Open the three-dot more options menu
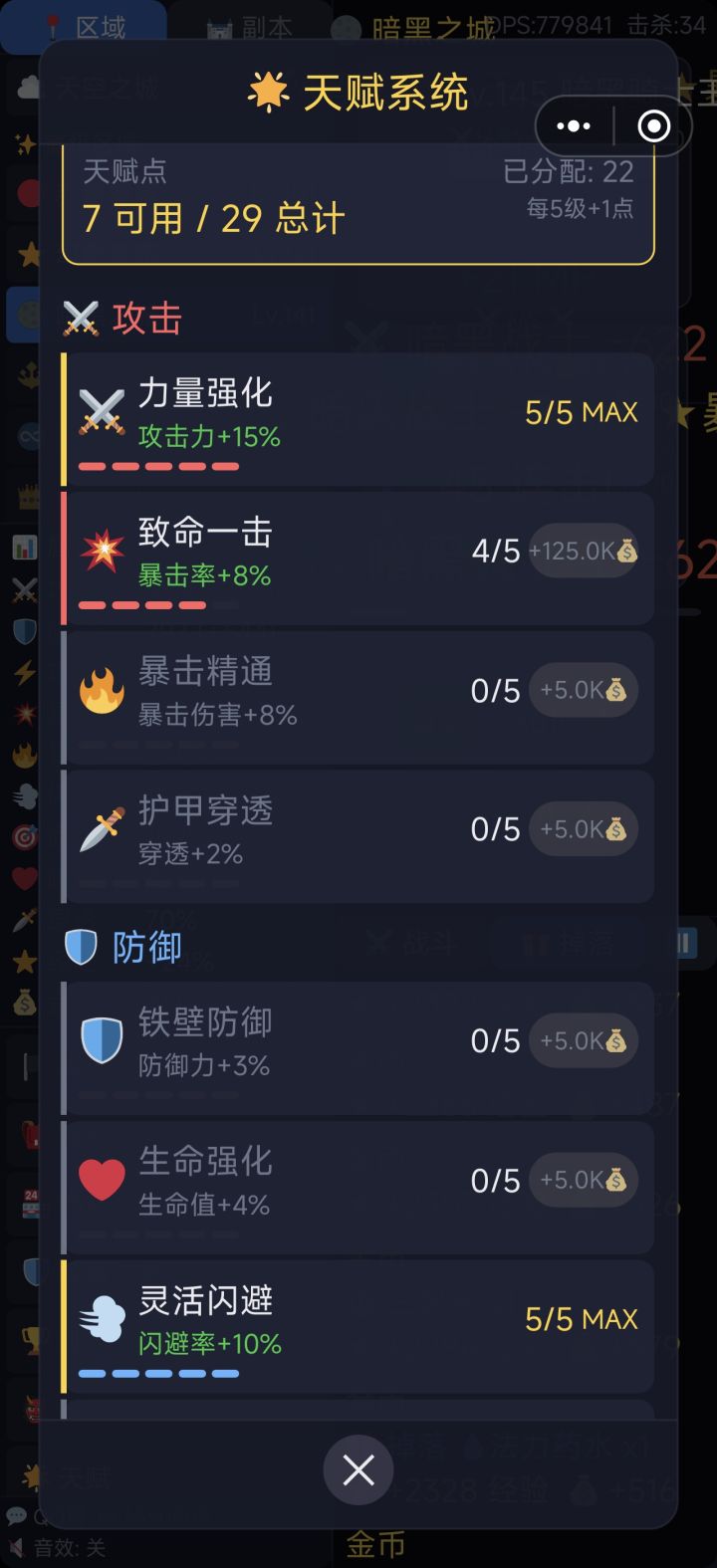Image resolution: width=717 pixels, height=1568 pixels. 574,125
